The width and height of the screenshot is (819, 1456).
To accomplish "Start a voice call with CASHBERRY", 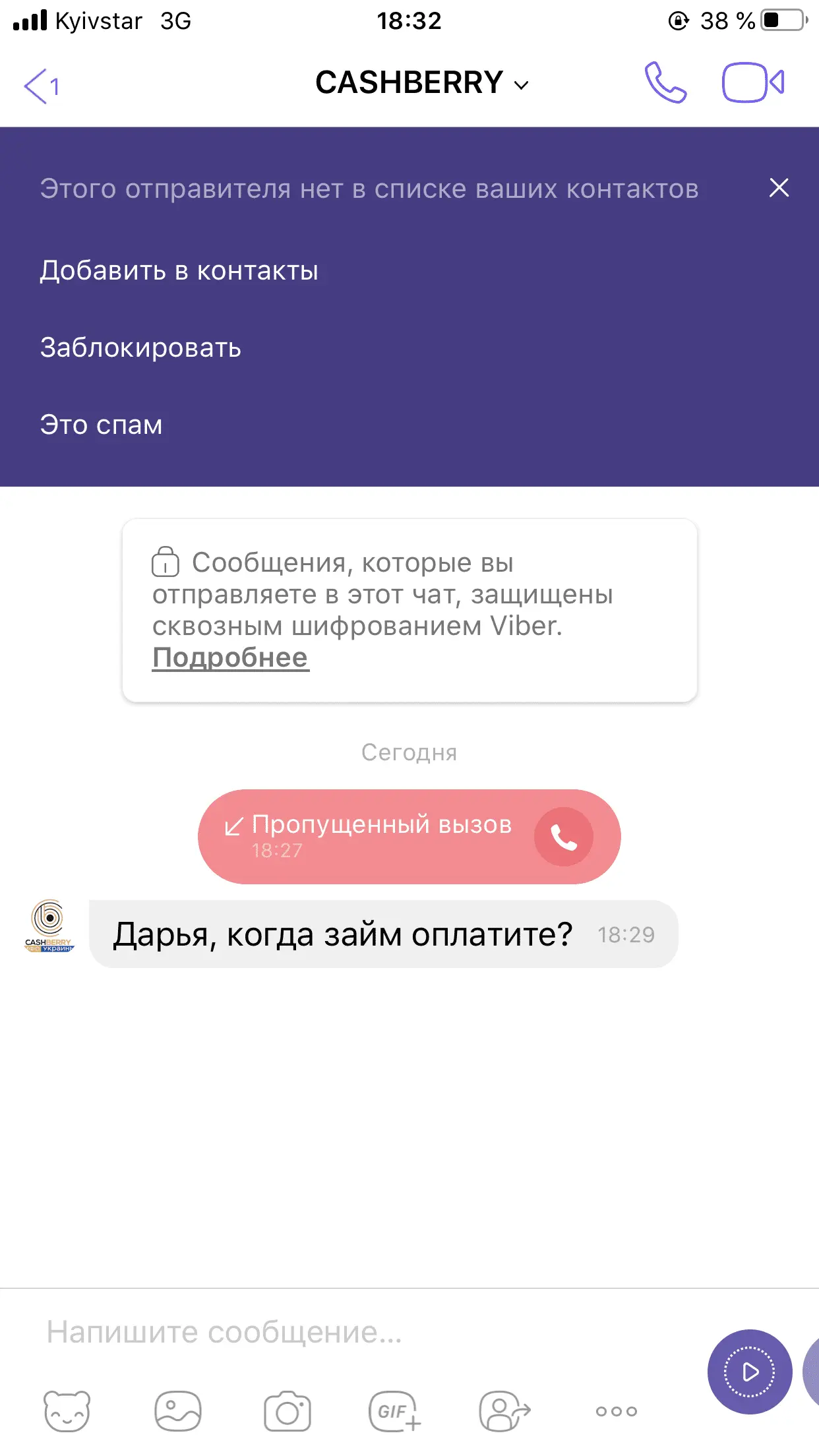I will pyautogui.click(x=665, y=83).
